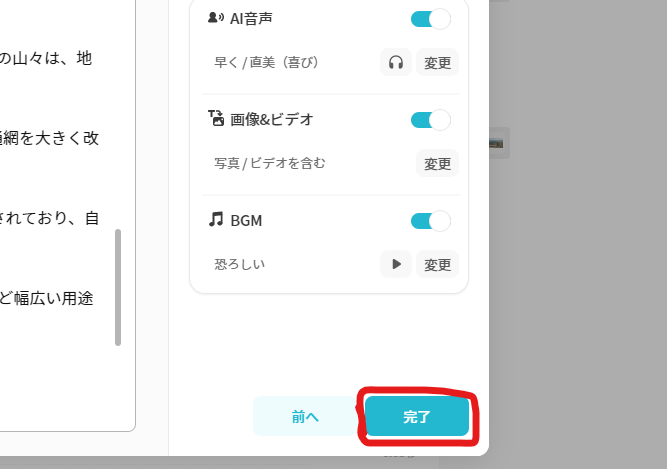
Task: Preview the AI voice with headphones icon
Action: (396, 62)
